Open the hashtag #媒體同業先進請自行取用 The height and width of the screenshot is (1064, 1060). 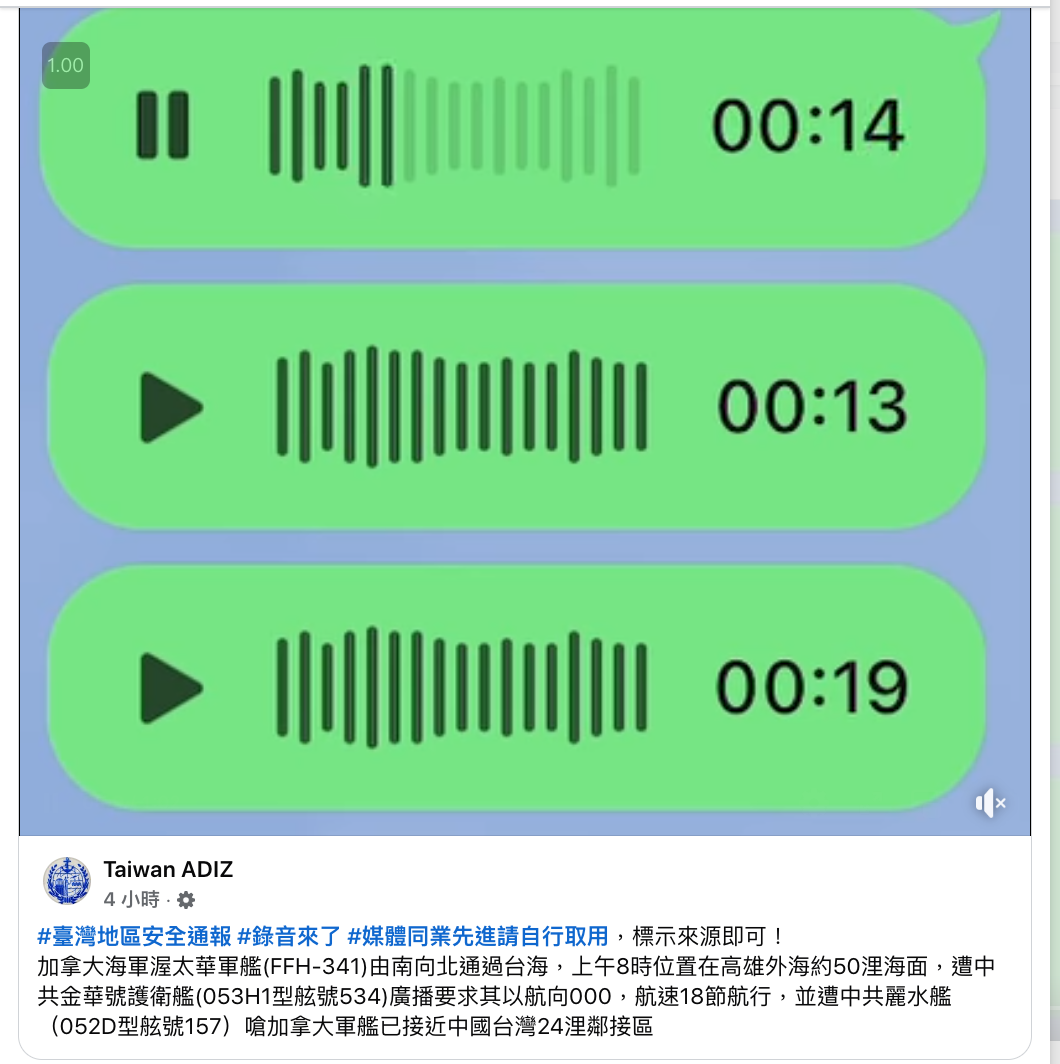[478, 936]
